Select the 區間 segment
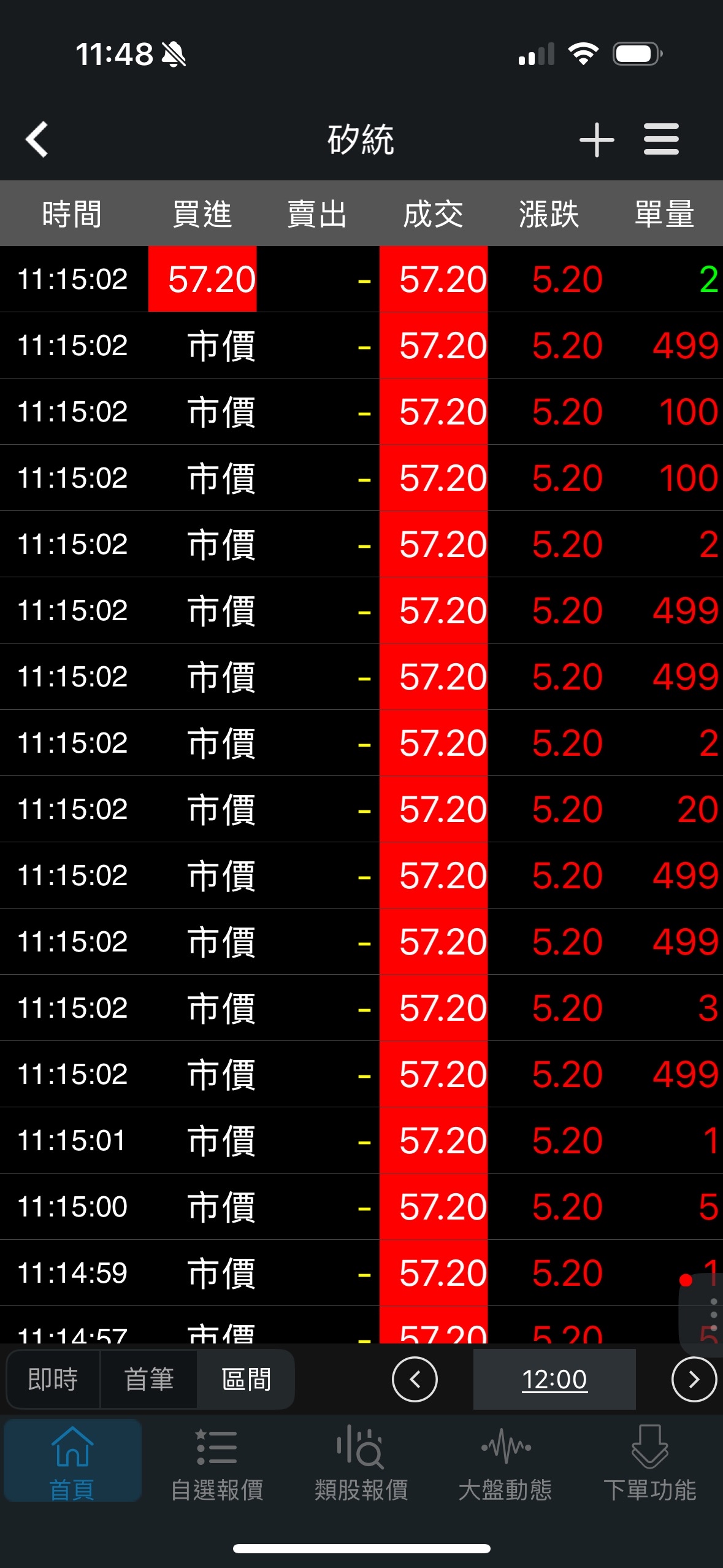The image size is (723, 1568). (x=245, y=1380)
